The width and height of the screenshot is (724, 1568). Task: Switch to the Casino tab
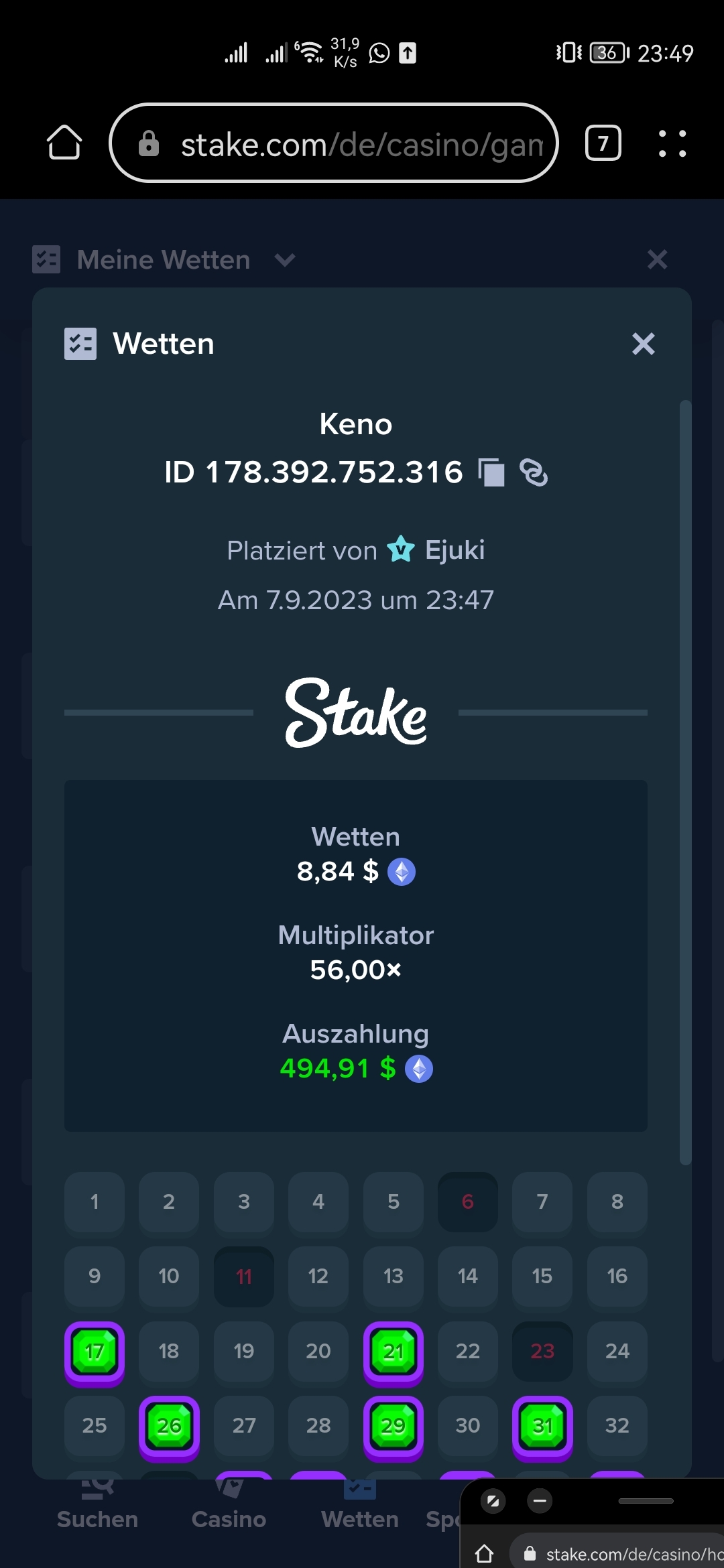tap(229, 1504)
